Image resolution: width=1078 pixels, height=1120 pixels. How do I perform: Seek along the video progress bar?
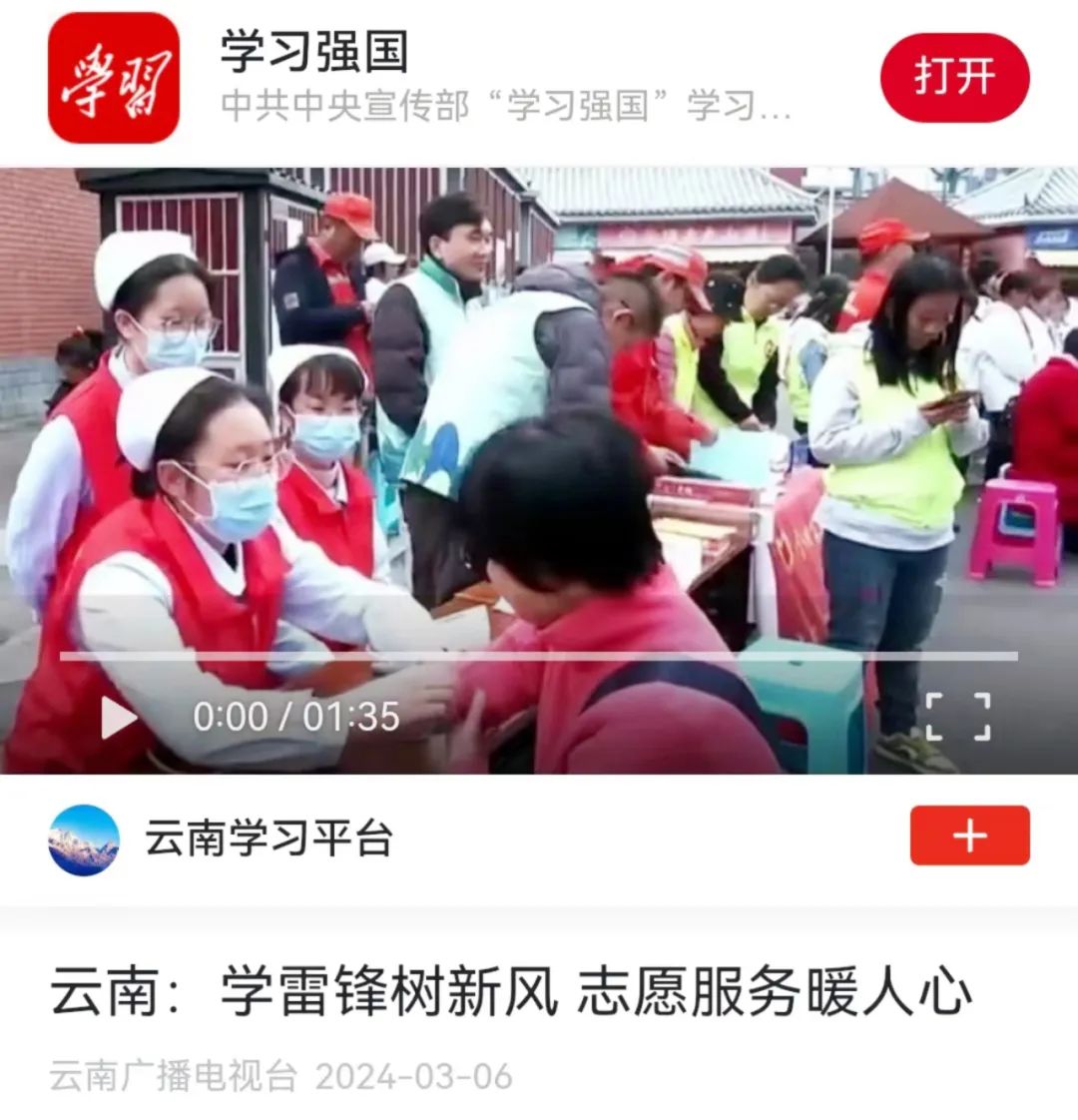(539, 656)
